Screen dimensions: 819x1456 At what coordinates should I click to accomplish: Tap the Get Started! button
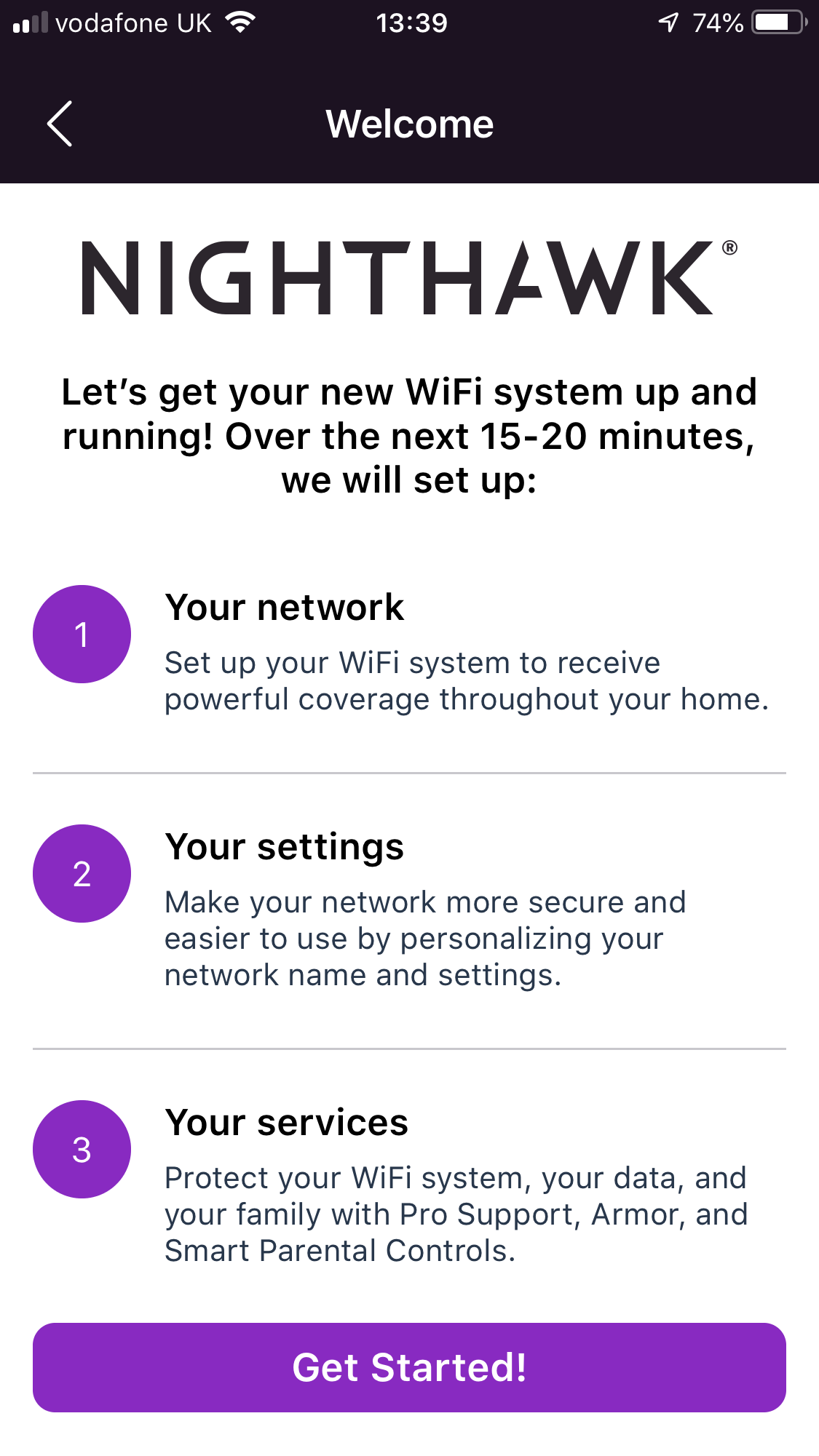pos(409,1367)
